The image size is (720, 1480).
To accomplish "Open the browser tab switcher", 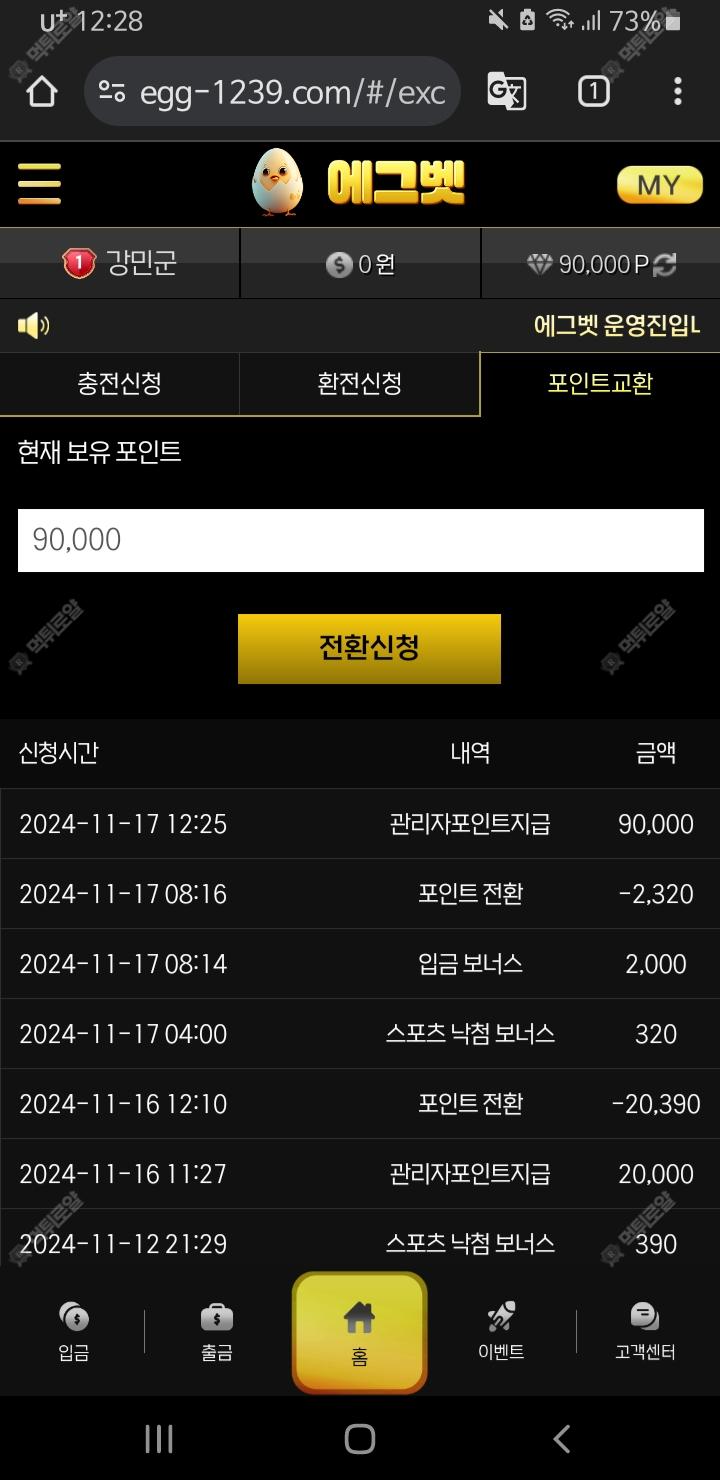I will click(593, 92).
